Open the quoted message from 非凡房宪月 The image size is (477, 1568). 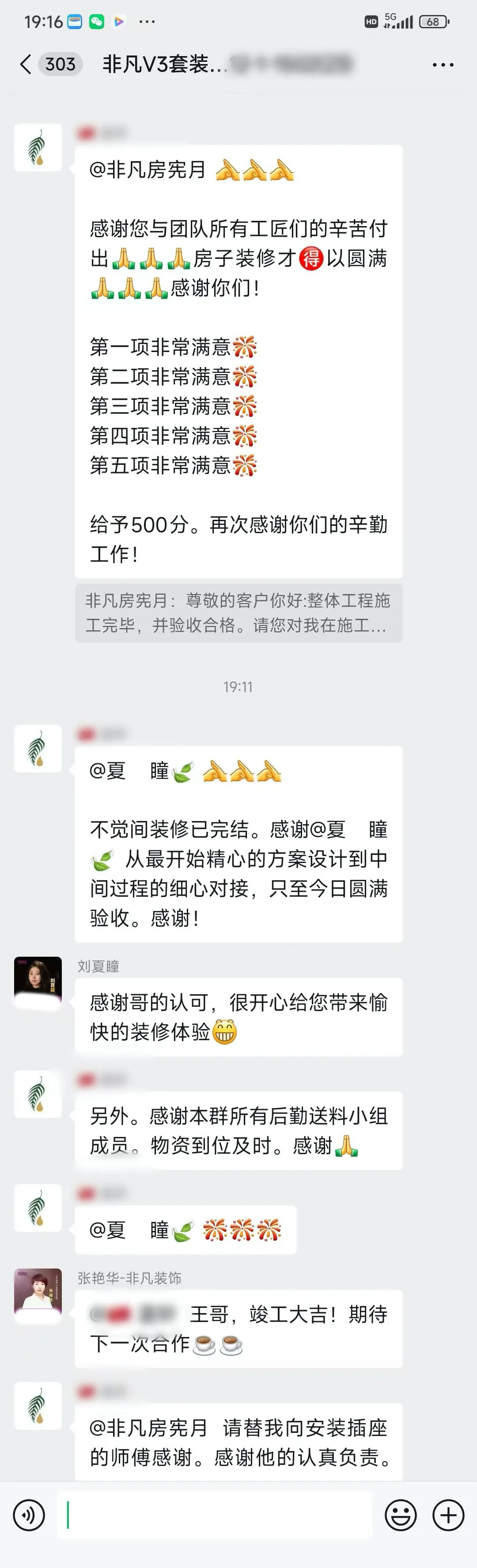(238, 613)
